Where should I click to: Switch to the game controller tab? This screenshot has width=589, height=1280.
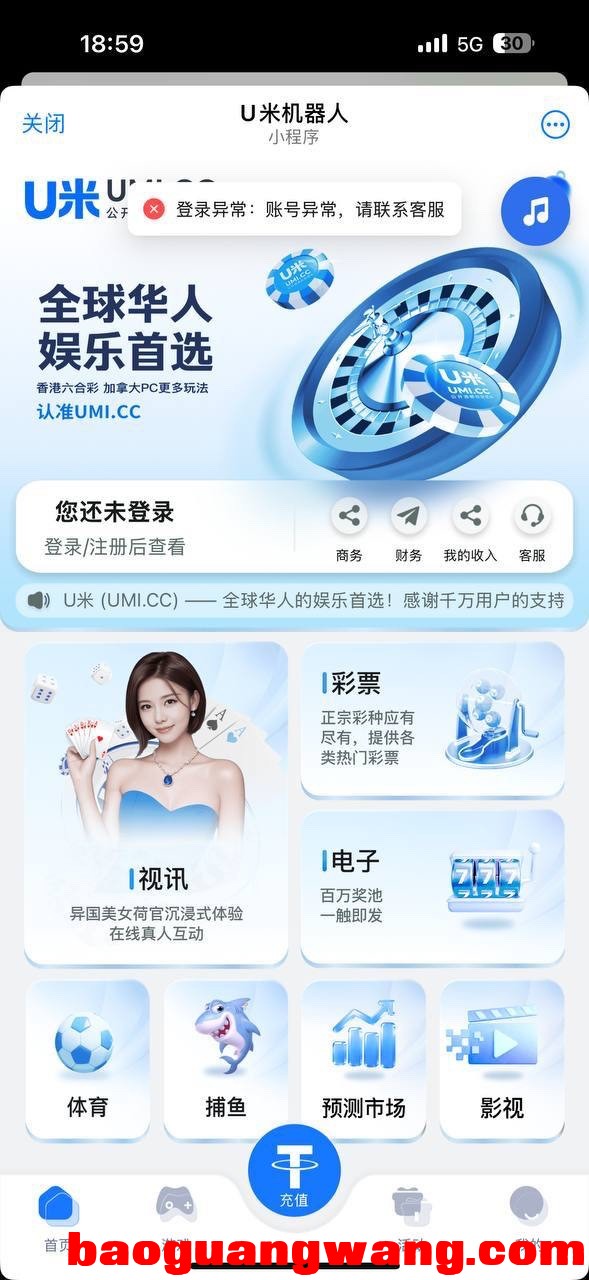point(176,1218)
